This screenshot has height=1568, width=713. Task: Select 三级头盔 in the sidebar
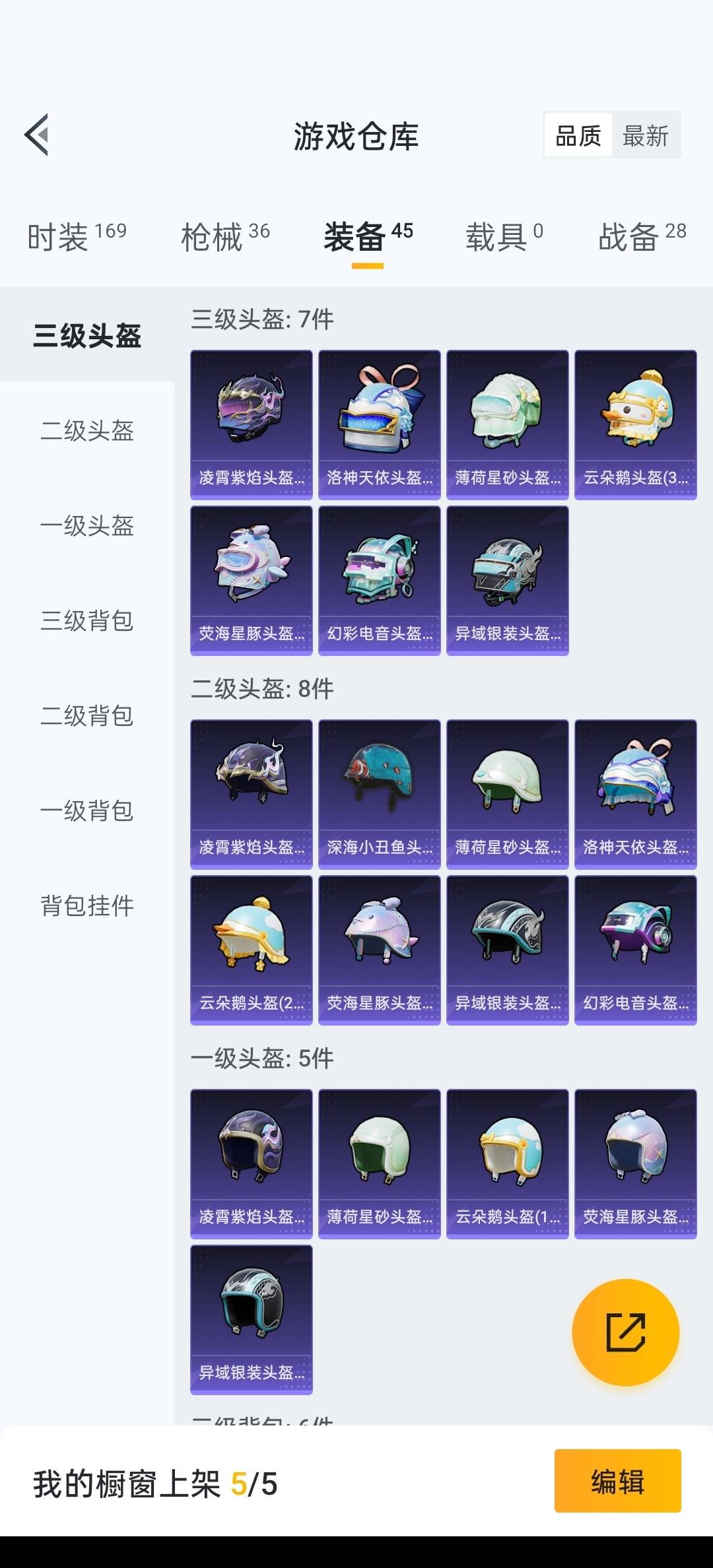point(87,335)
